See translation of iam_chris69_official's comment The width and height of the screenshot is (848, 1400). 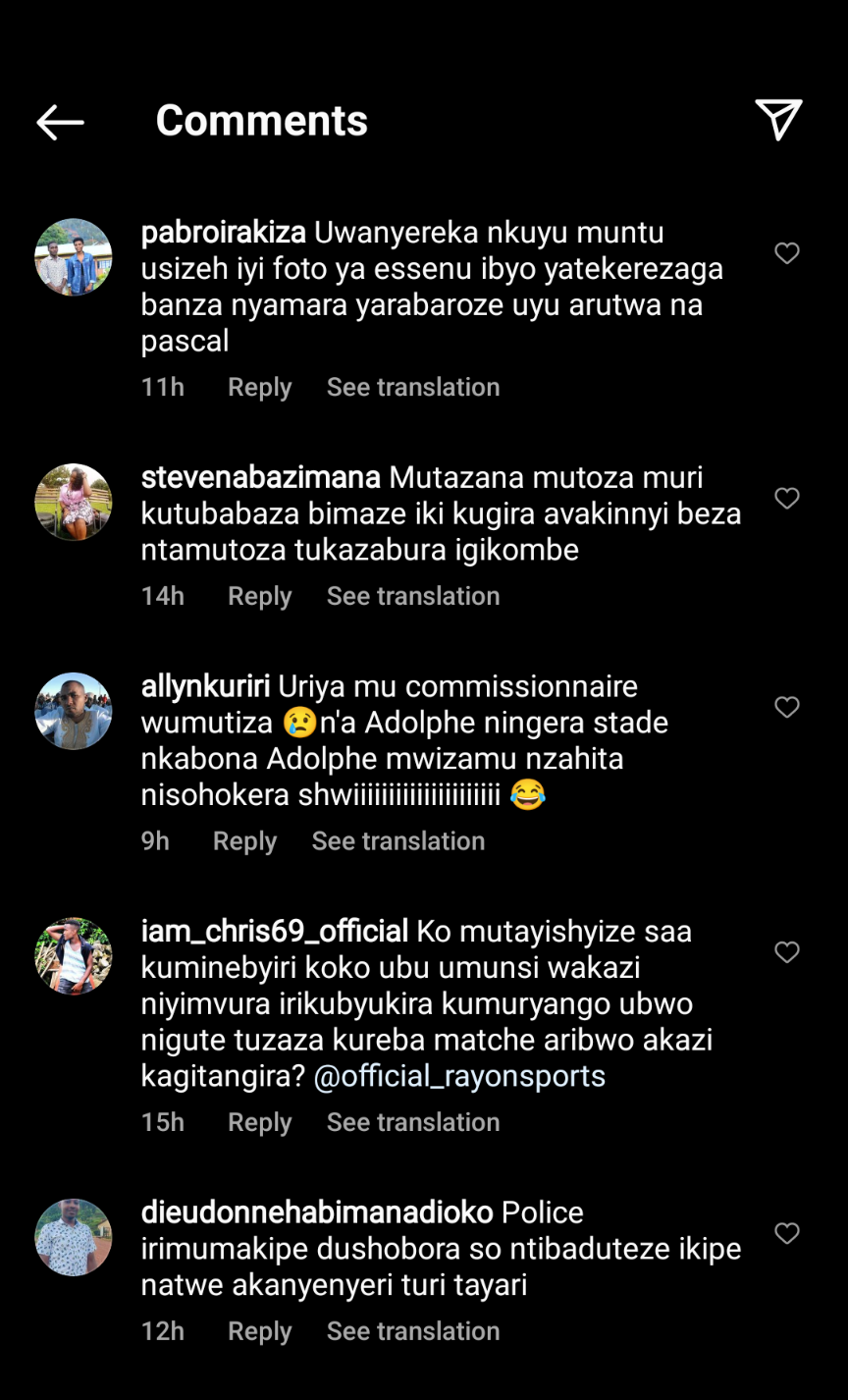tap(413, 1122)
